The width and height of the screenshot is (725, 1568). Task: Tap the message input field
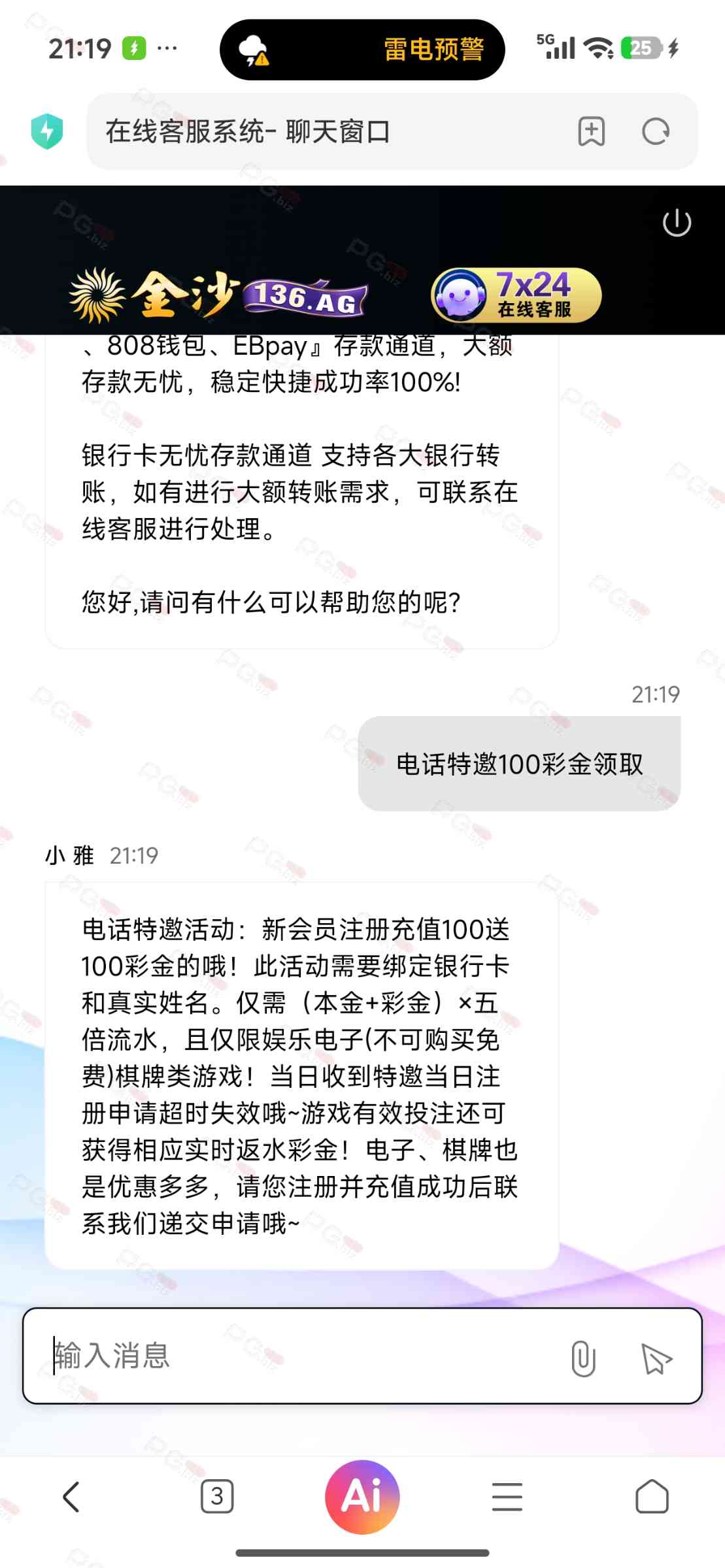(294, 1356)
